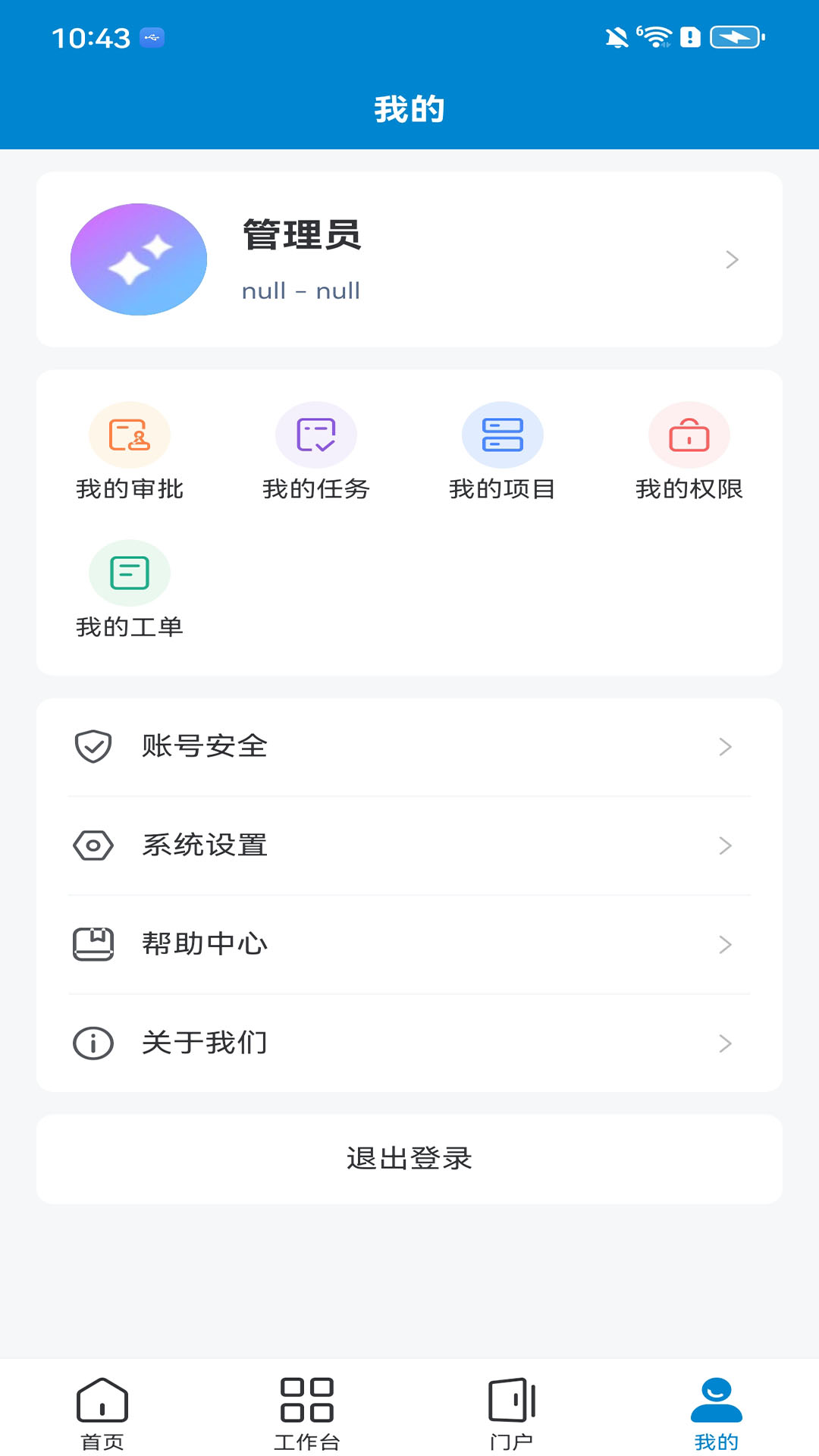Open 账号安全 using its right arrow
The width and height of the screenshot is (819, 1456).
[x=725, y=746]
